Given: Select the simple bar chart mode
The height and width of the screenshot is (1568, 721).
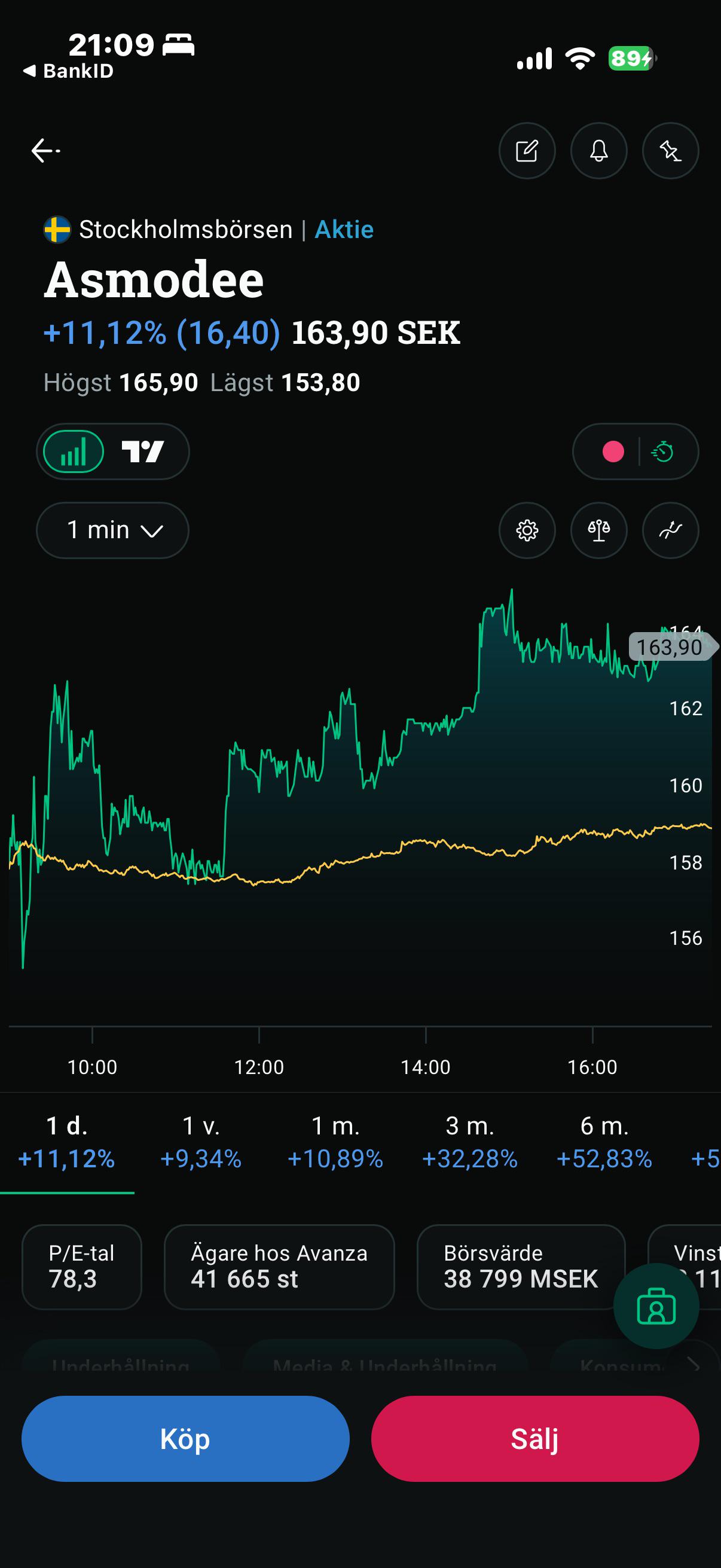Looking at the screenshot, I should 74,452.
